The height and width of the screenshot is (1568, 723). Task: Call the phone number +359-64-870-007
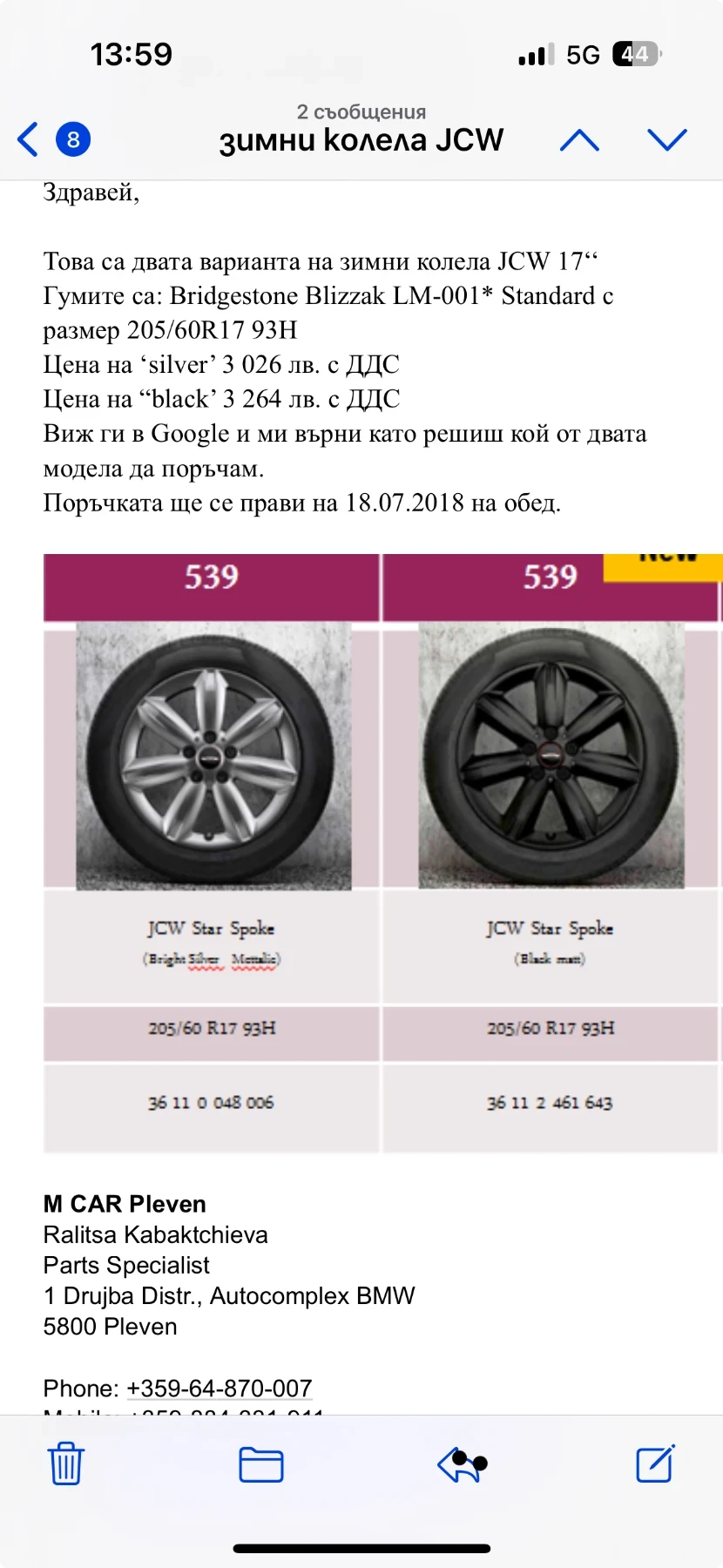click(219, 1389)
